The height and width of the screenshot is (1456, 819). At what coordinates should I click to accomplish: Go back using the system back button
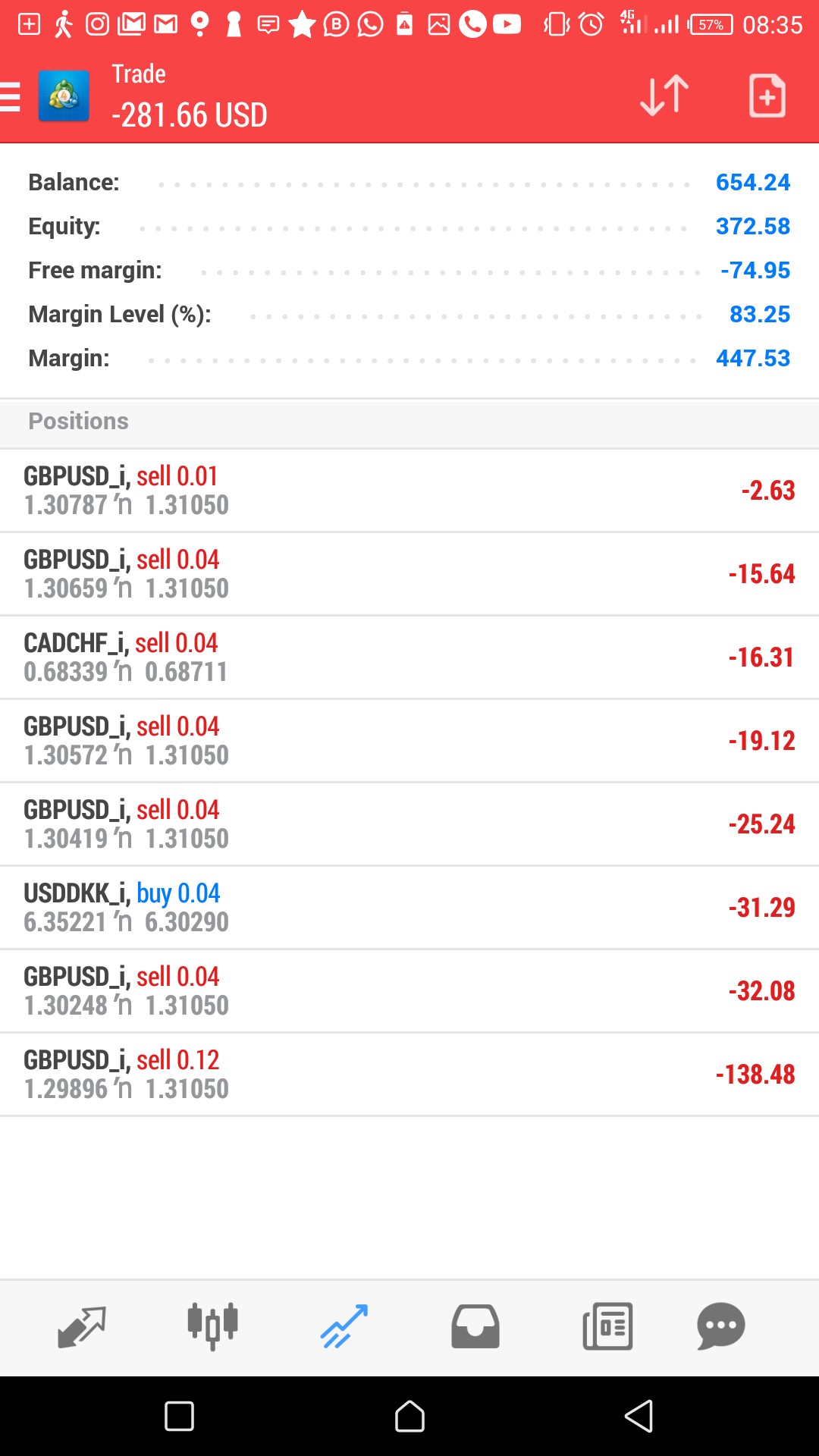pyautogui.click(x=639, y=1416)
